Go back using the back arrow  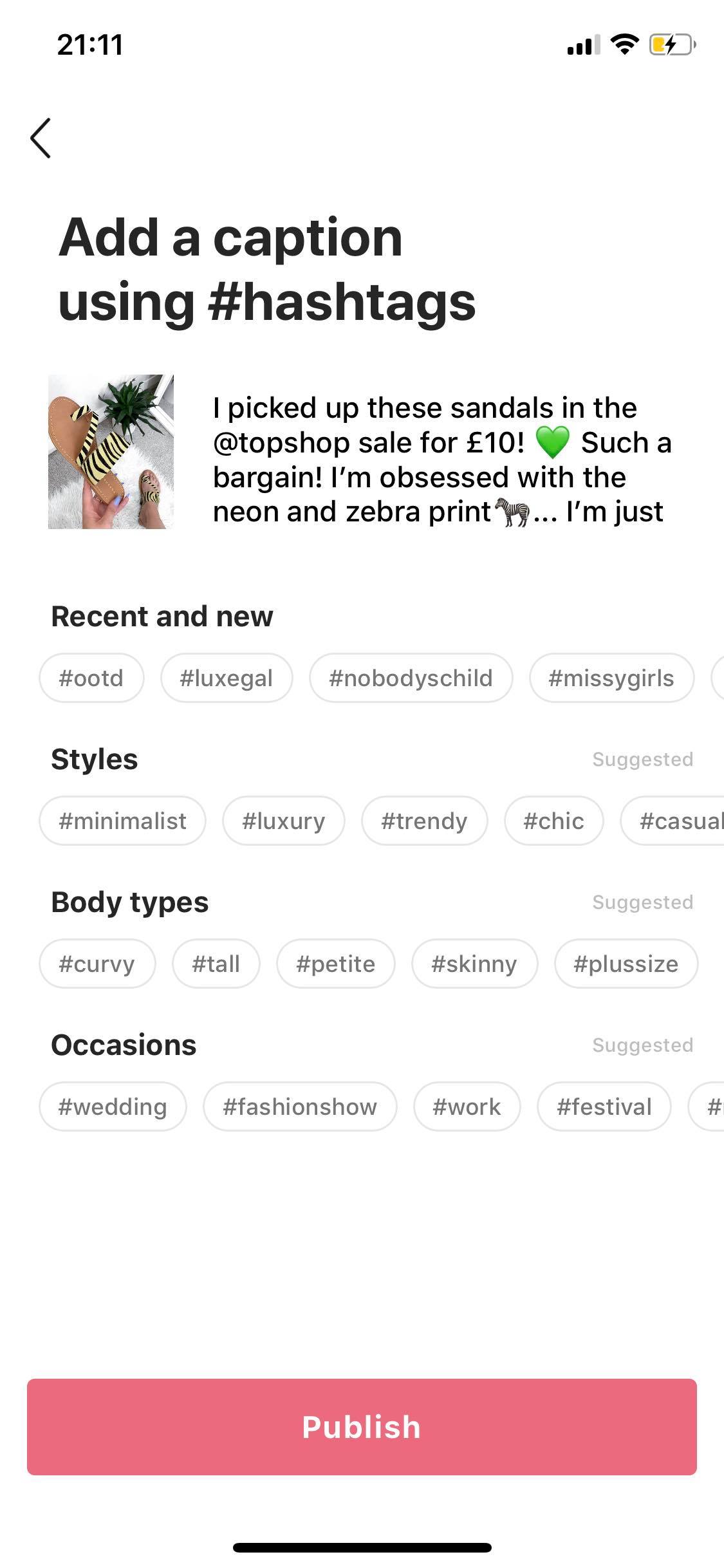pyautogui.click(x=41, y=138)
